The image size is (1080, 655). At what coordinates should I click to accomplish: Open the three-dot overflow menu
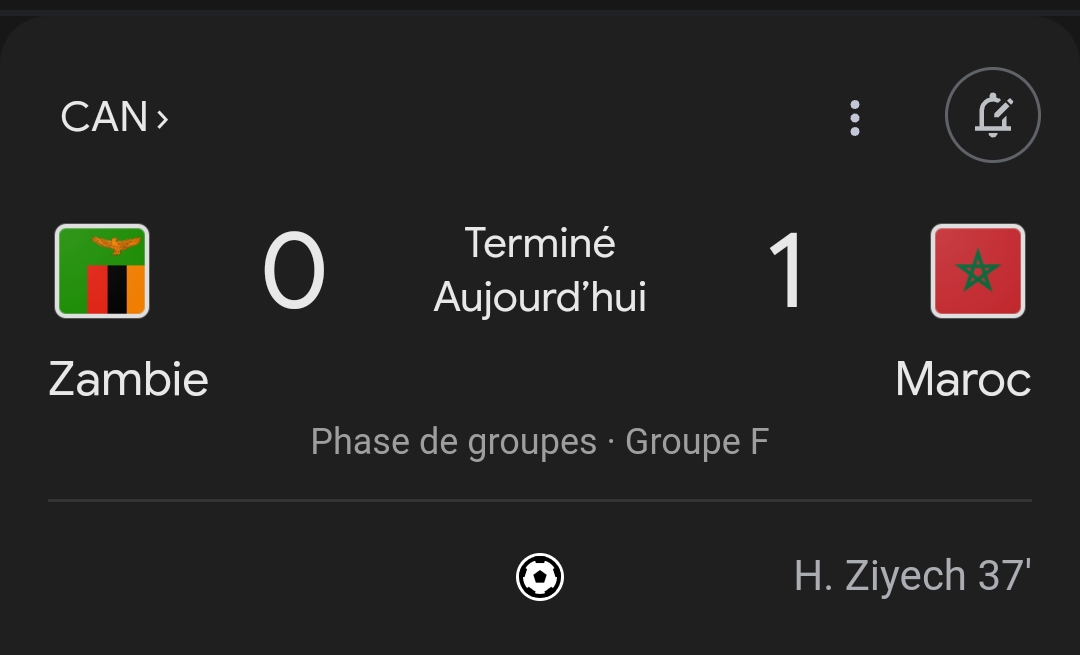pyautogui.click(x=854, y=118)
